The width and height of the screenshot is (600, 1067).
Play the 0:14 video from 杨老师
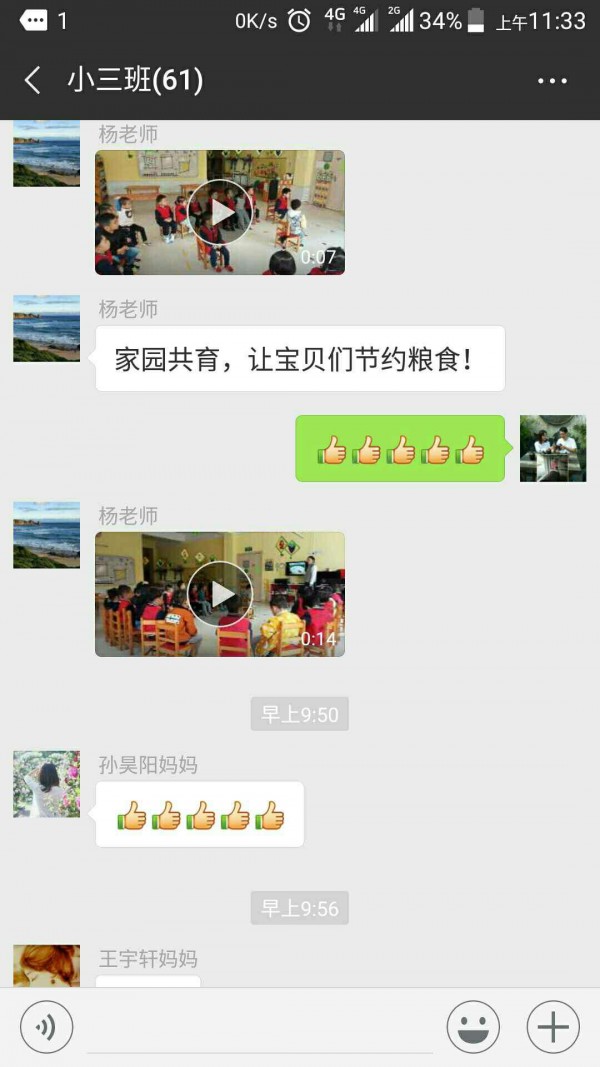[x=220, y=594]
